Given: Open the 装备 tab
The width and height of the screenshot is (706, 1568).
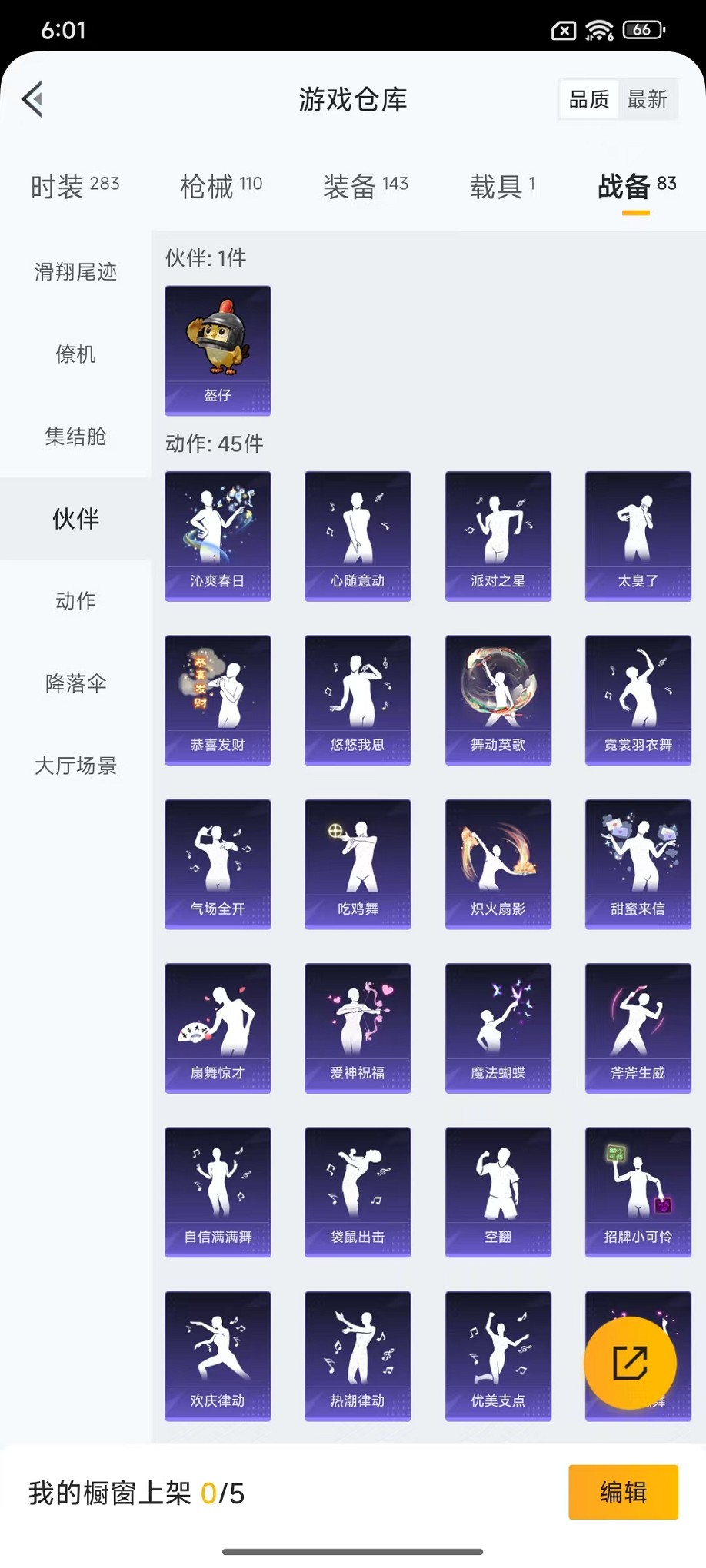Looking at the screenshot, I should [x=365, y=187].
